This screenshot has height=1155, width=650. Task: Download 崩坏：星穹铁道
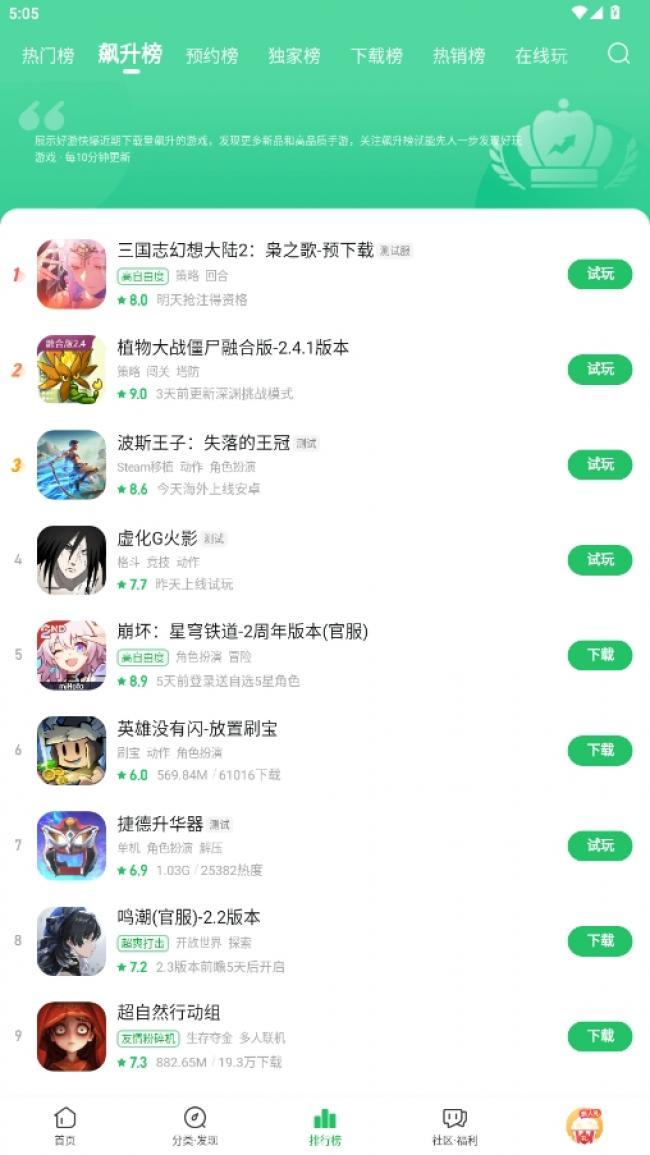[x=600, y=655]
